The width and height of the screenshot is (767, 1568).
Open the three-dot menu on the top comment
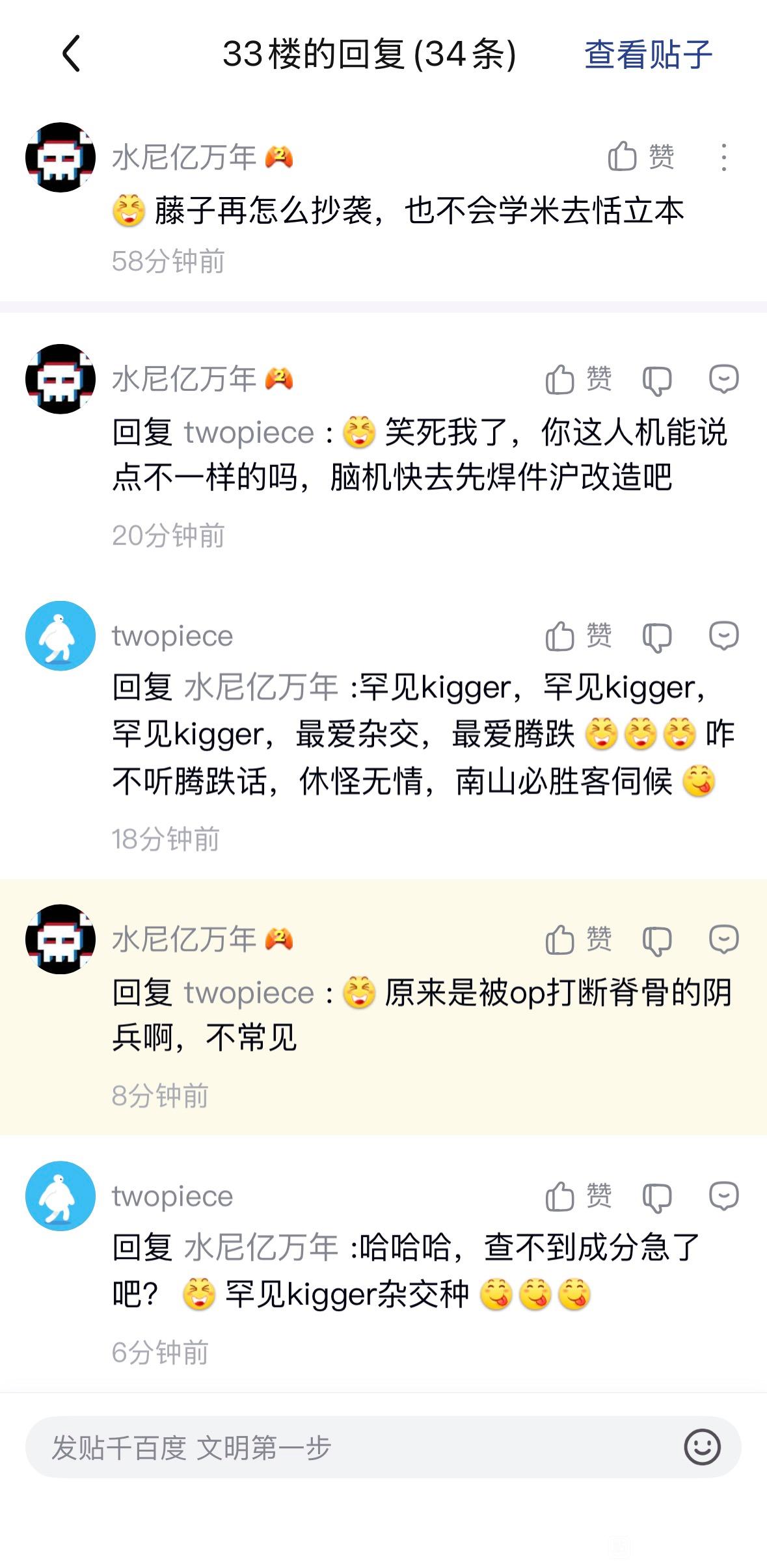tap(723, 157)
